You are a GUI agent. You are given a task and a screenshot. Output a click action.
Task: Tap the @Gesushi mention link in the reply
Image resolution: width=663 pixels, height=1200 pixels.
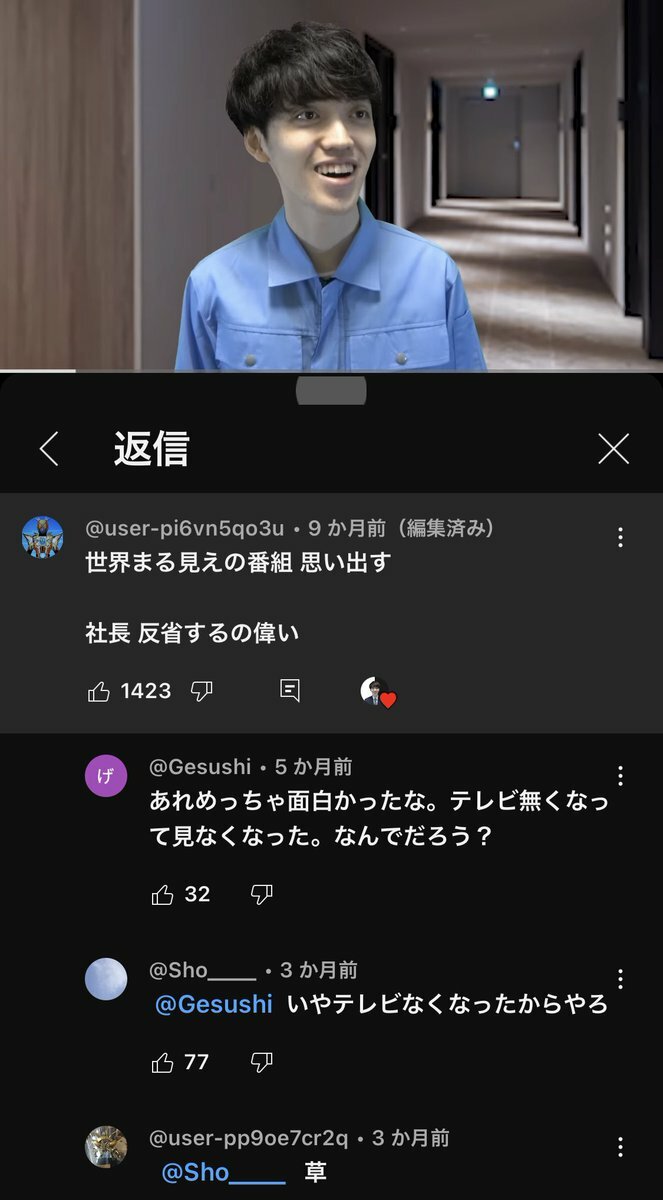[213, 1005]
